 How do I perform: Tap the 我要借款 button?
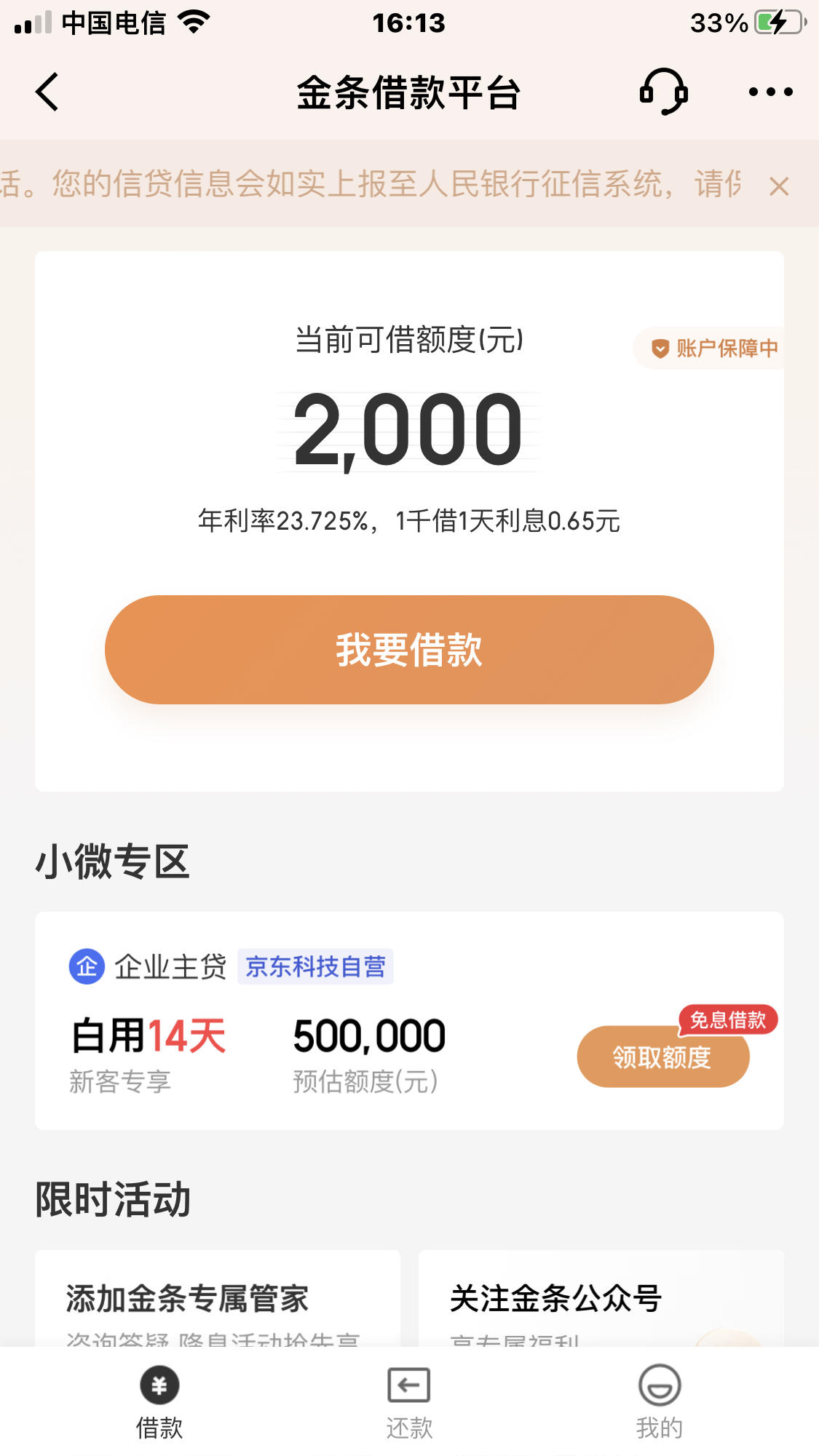coord(409,650)
